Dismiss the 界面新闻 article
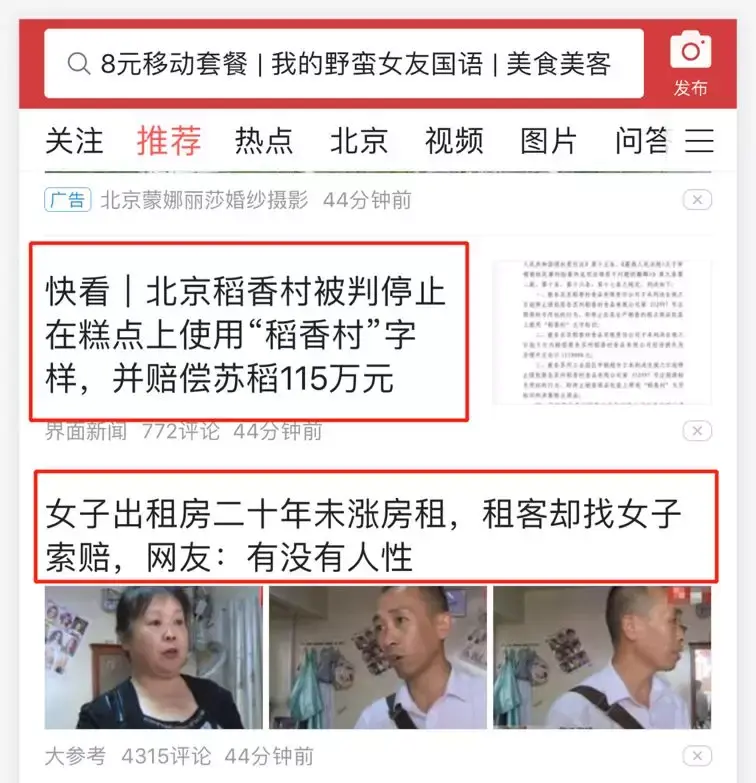Viewport: 756px width, 783px height. click(x=697, y=431)
